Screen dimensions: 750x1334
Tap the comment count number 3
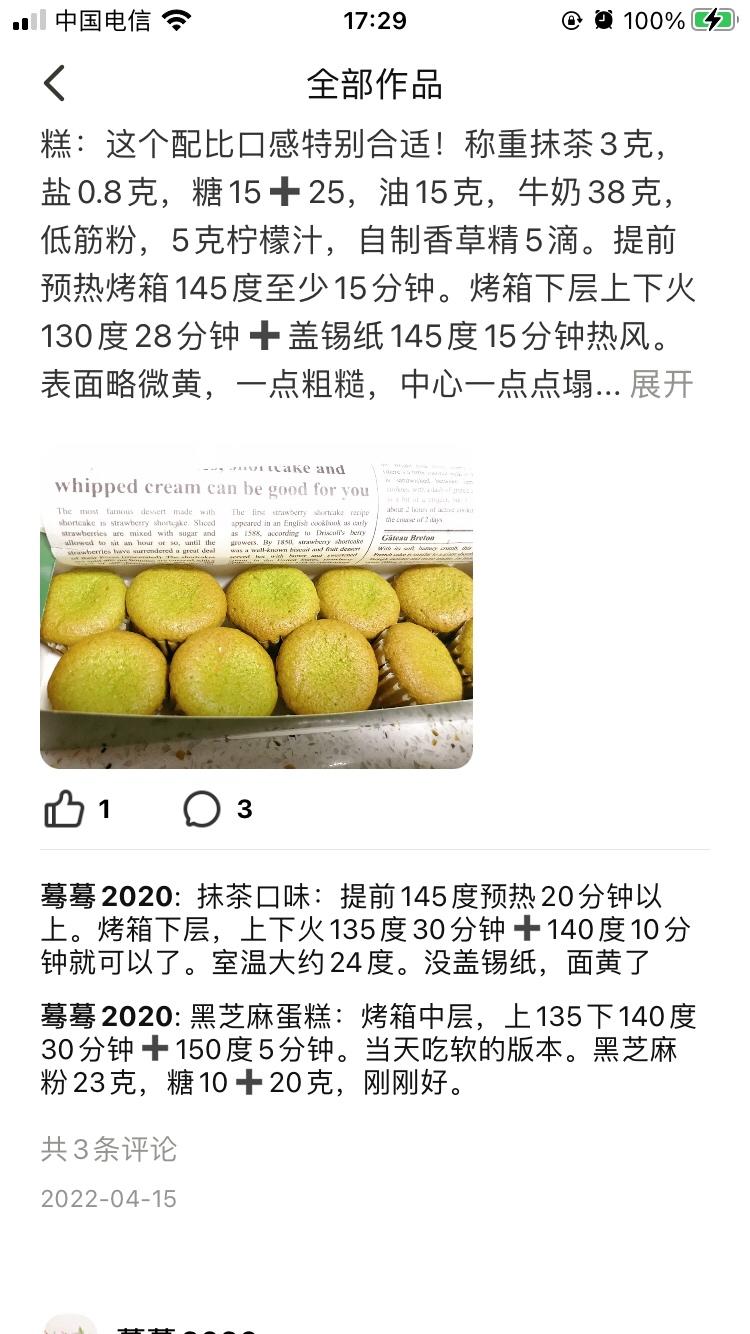pos(244,810)
